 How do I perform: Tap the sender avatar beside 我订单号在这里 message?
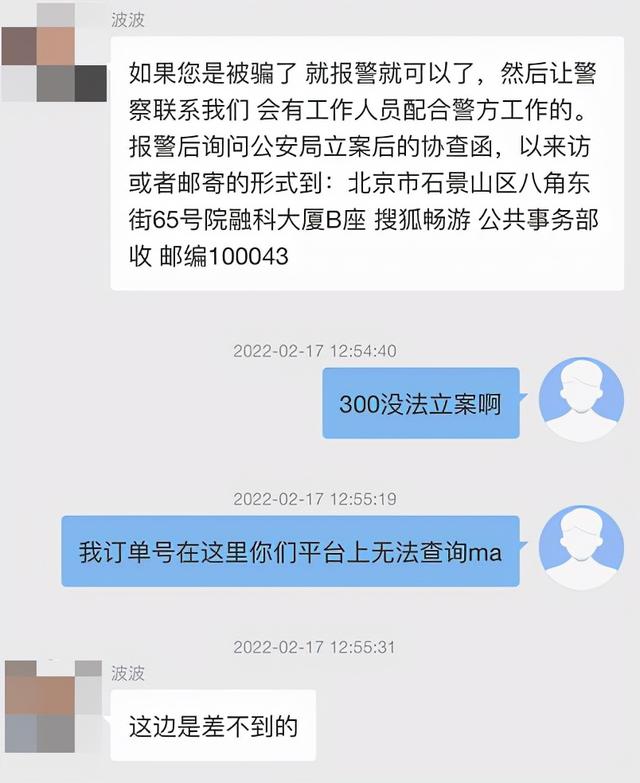(581, 549)
